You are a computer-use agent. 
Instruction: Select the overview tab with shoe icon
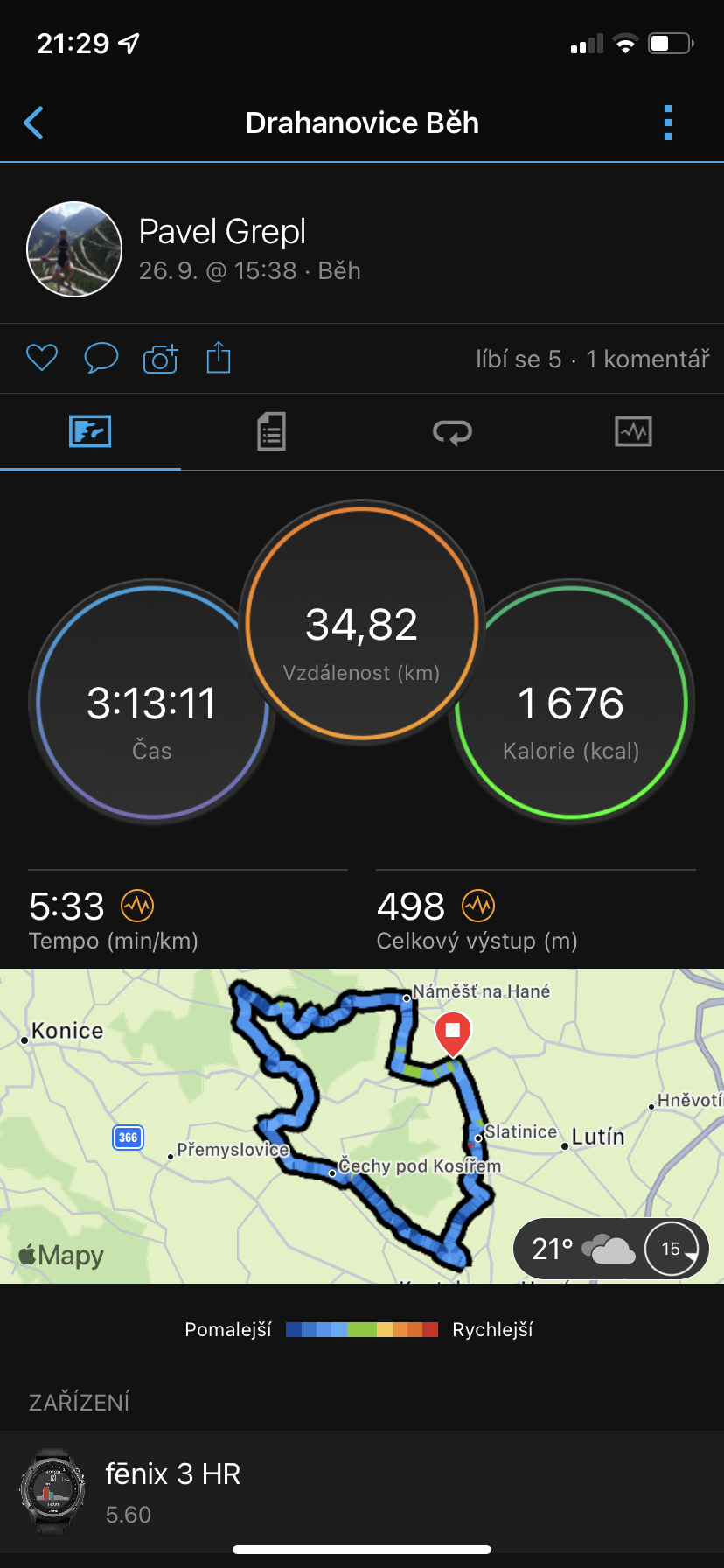click(x=90, y=431)
